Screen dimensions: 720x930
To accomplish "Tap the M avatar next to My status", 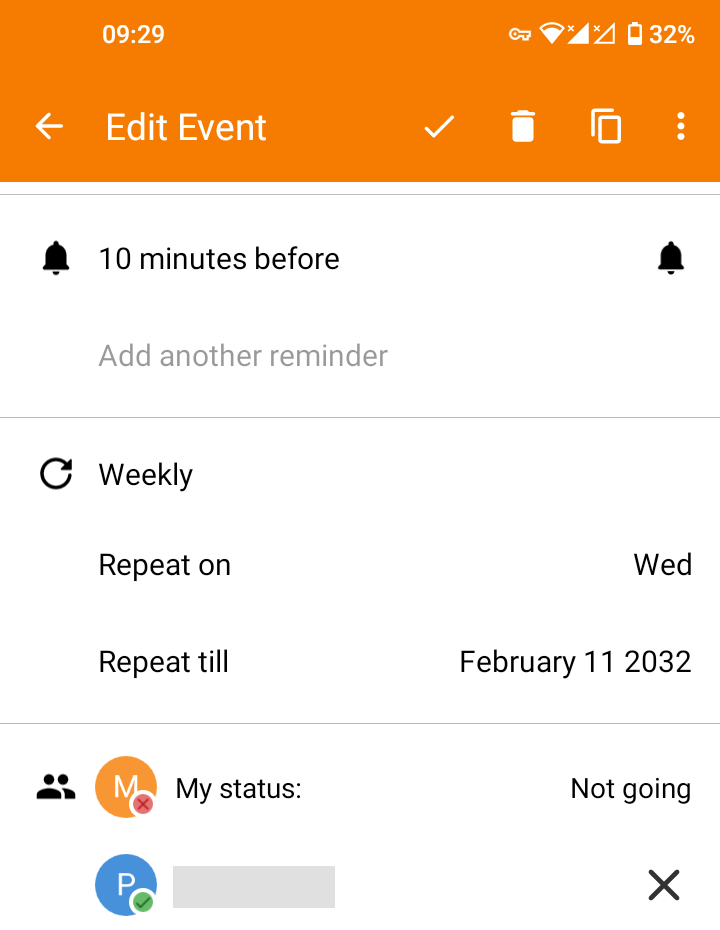I will (125, 787).
